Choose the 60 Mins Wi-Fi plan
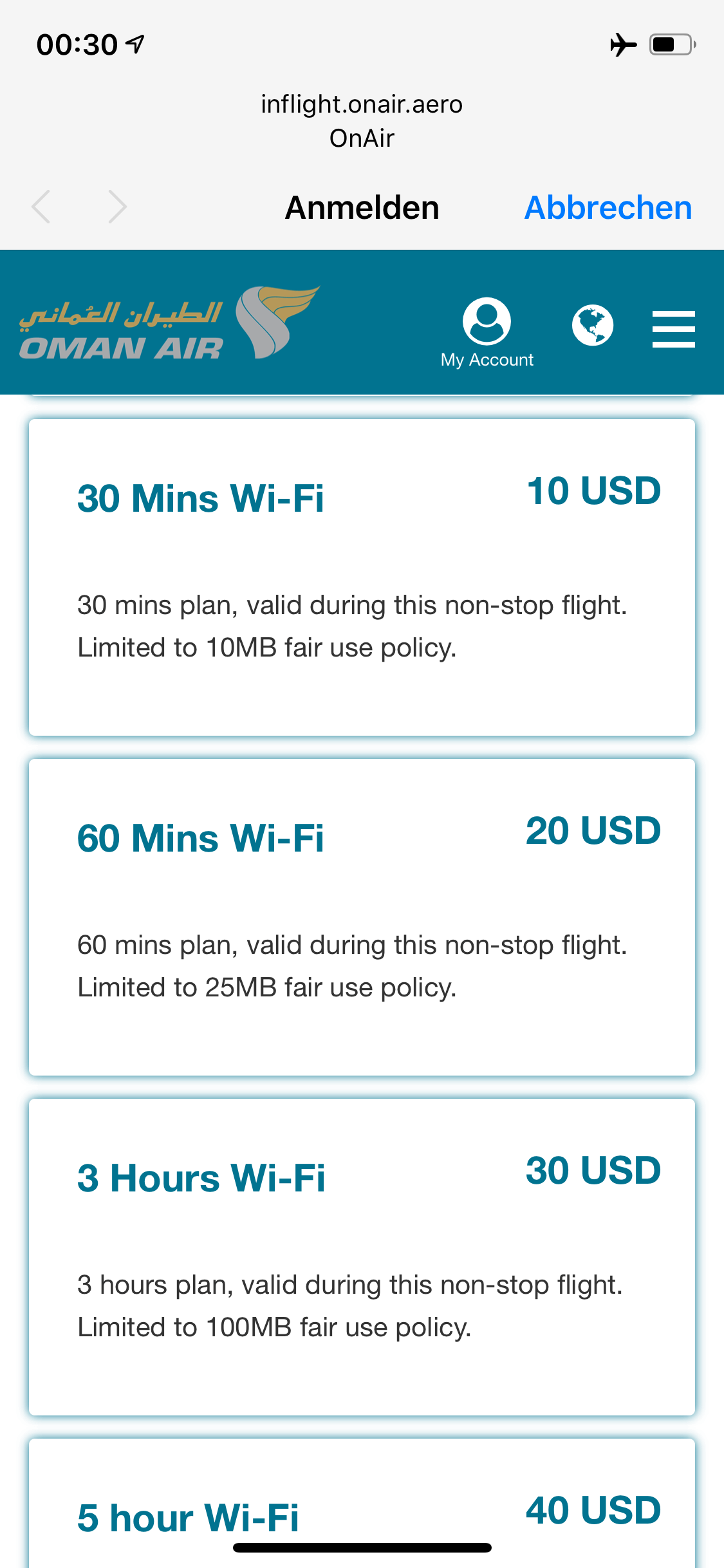The width and height of the screenshot is (724, 1568). [362, 917]
